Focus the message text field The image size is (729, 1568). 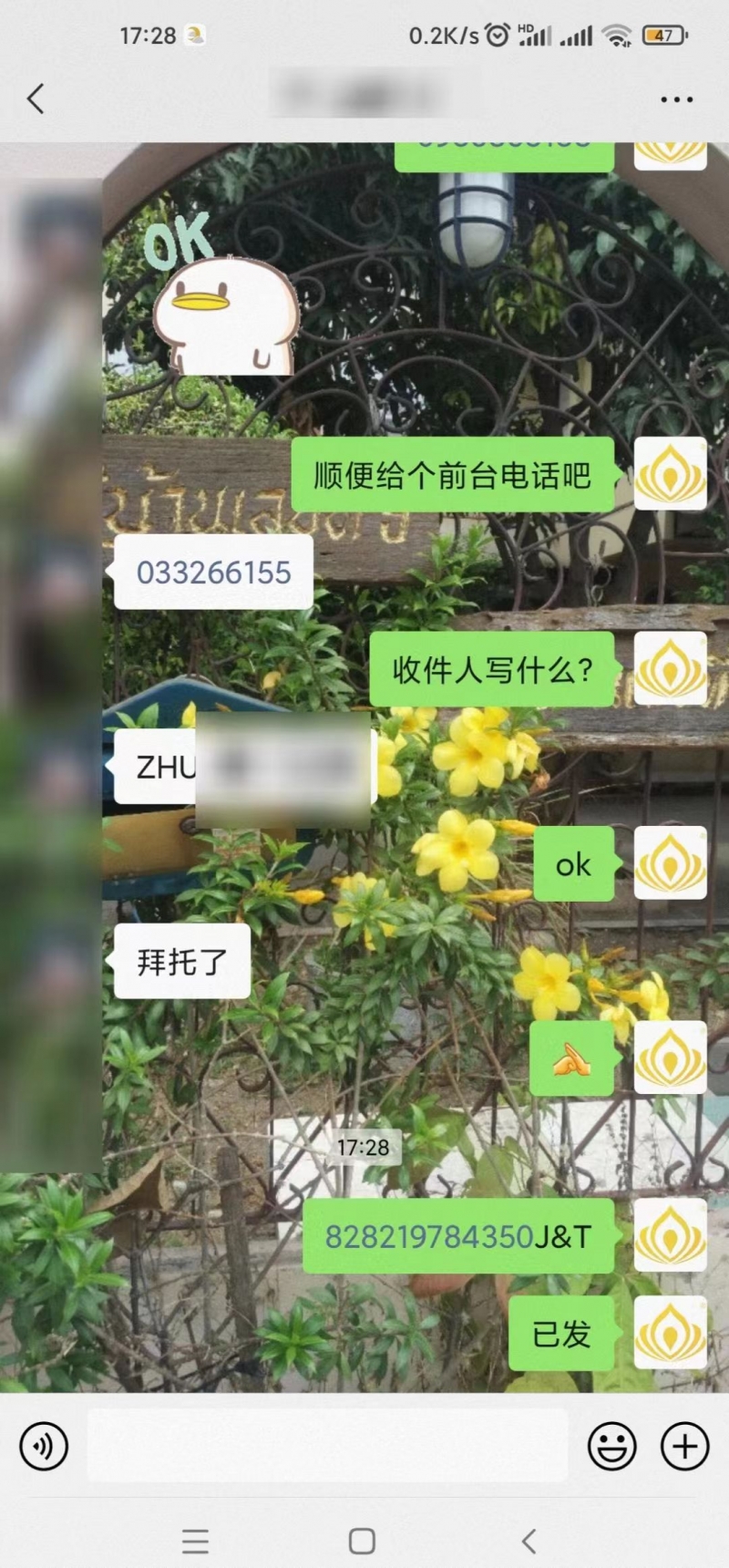(x=328, y=1446)
